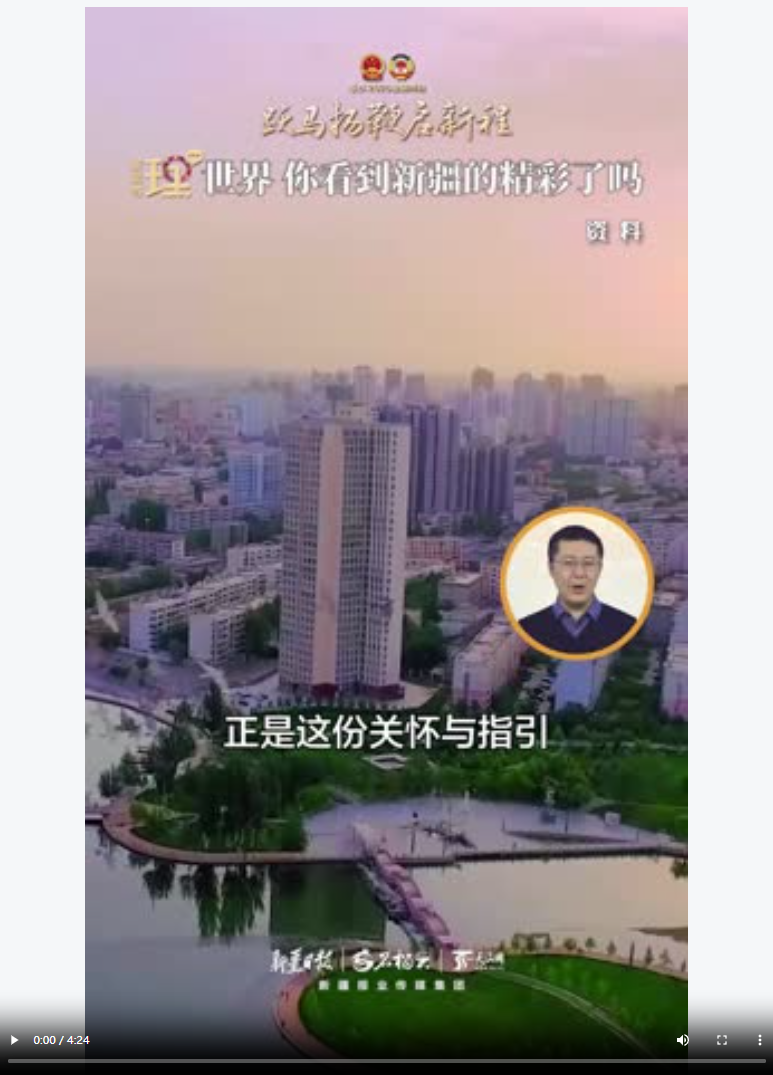Open the video overflow menu

(x=759, y=1040)
